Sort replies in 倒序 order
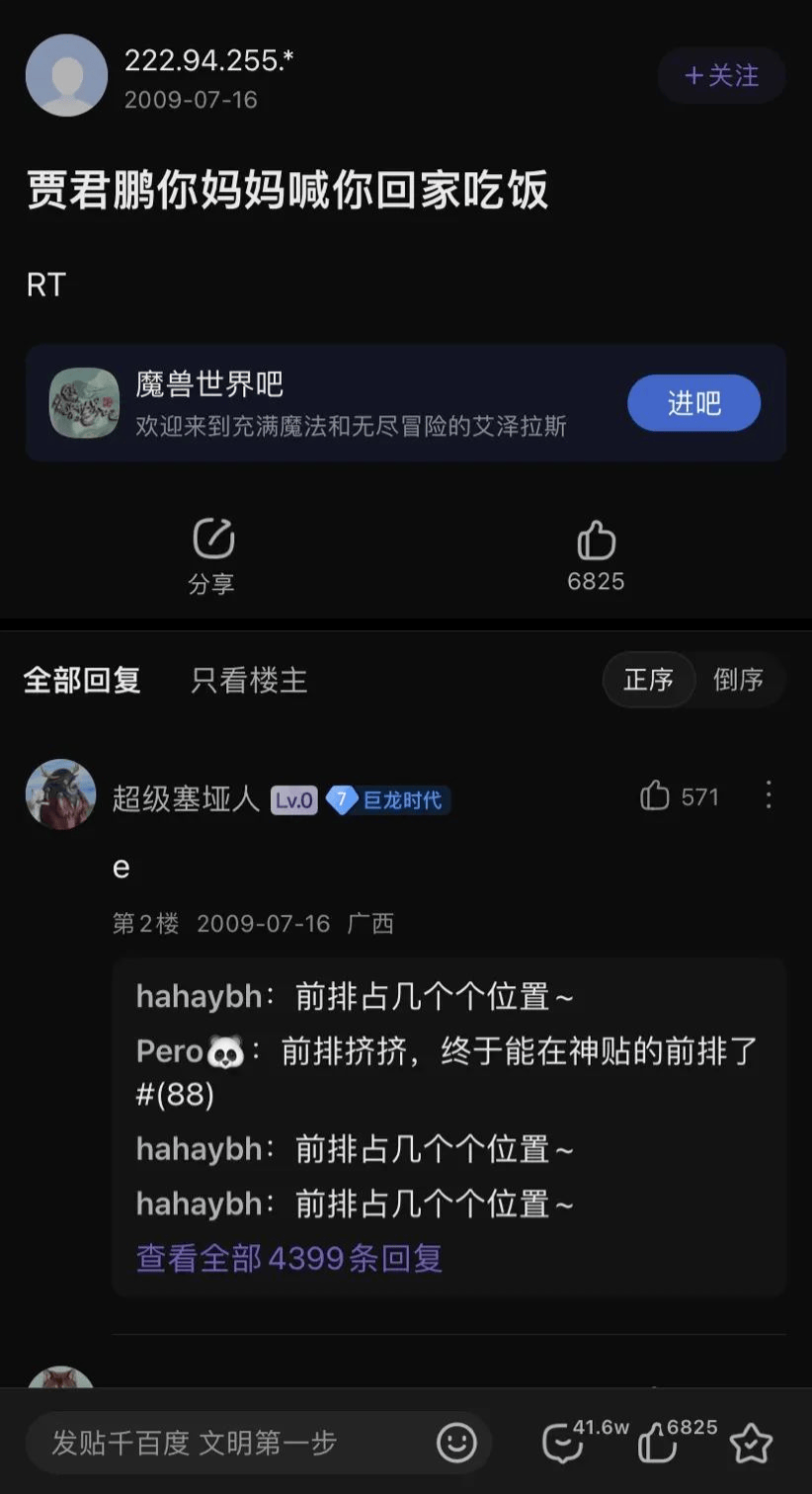 coord(739,680)
